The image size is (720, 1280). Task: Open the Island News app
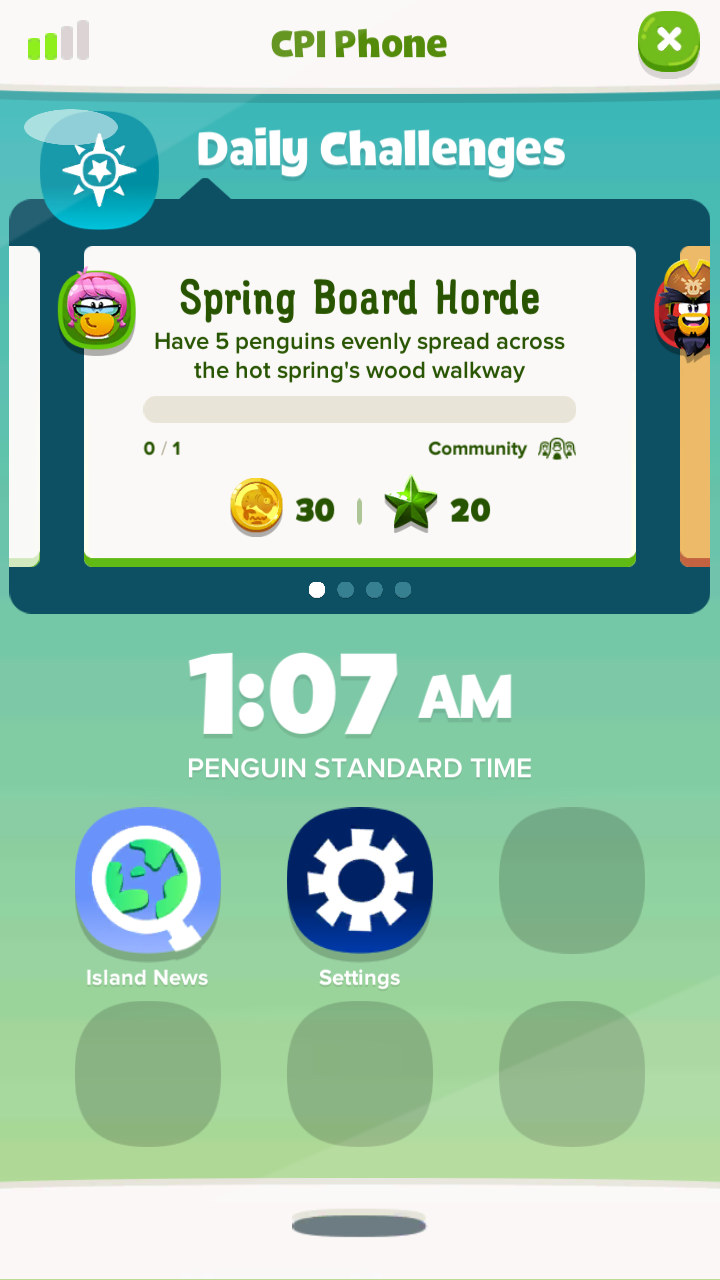tap(147, 880)
